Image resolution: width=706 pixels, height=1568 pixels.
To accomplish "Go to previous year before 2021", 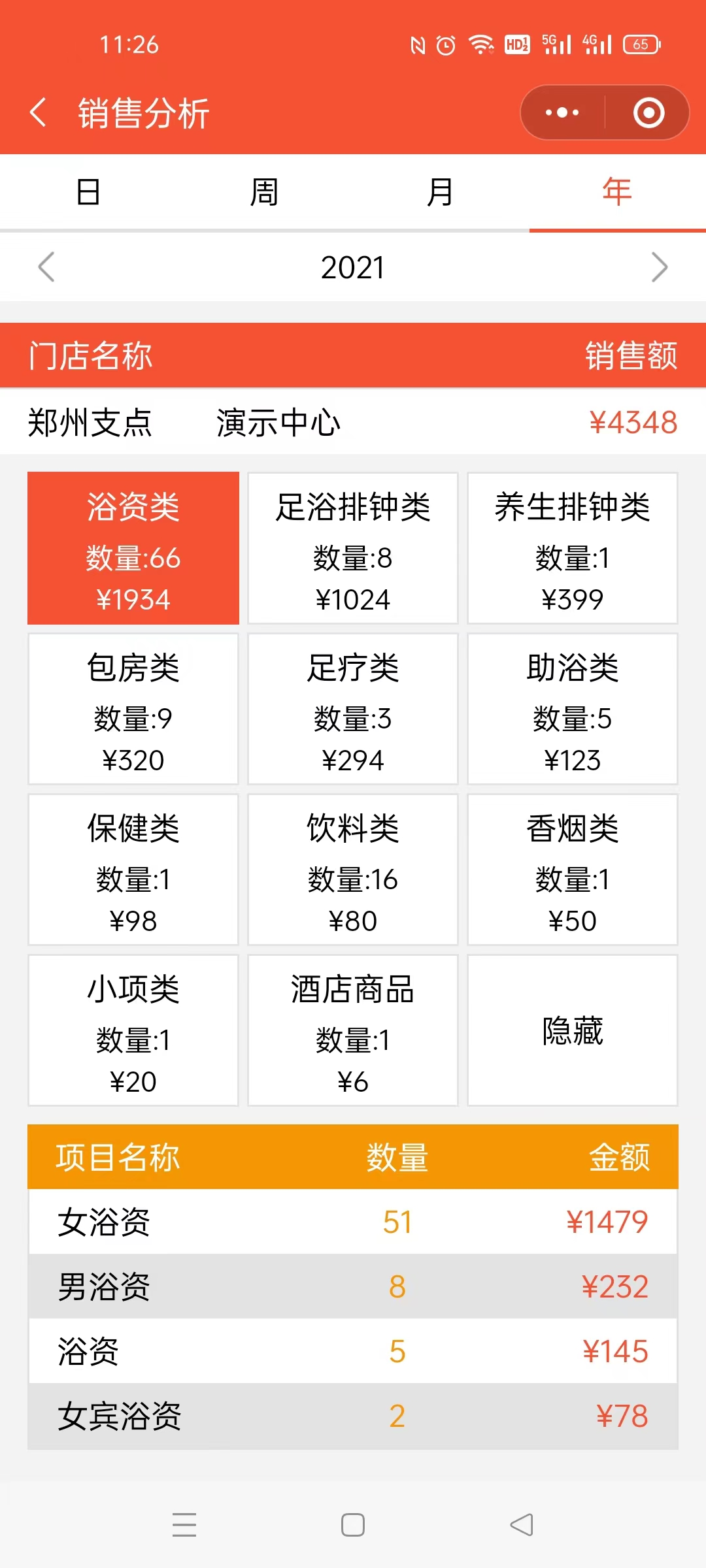I will pos(46,267).
